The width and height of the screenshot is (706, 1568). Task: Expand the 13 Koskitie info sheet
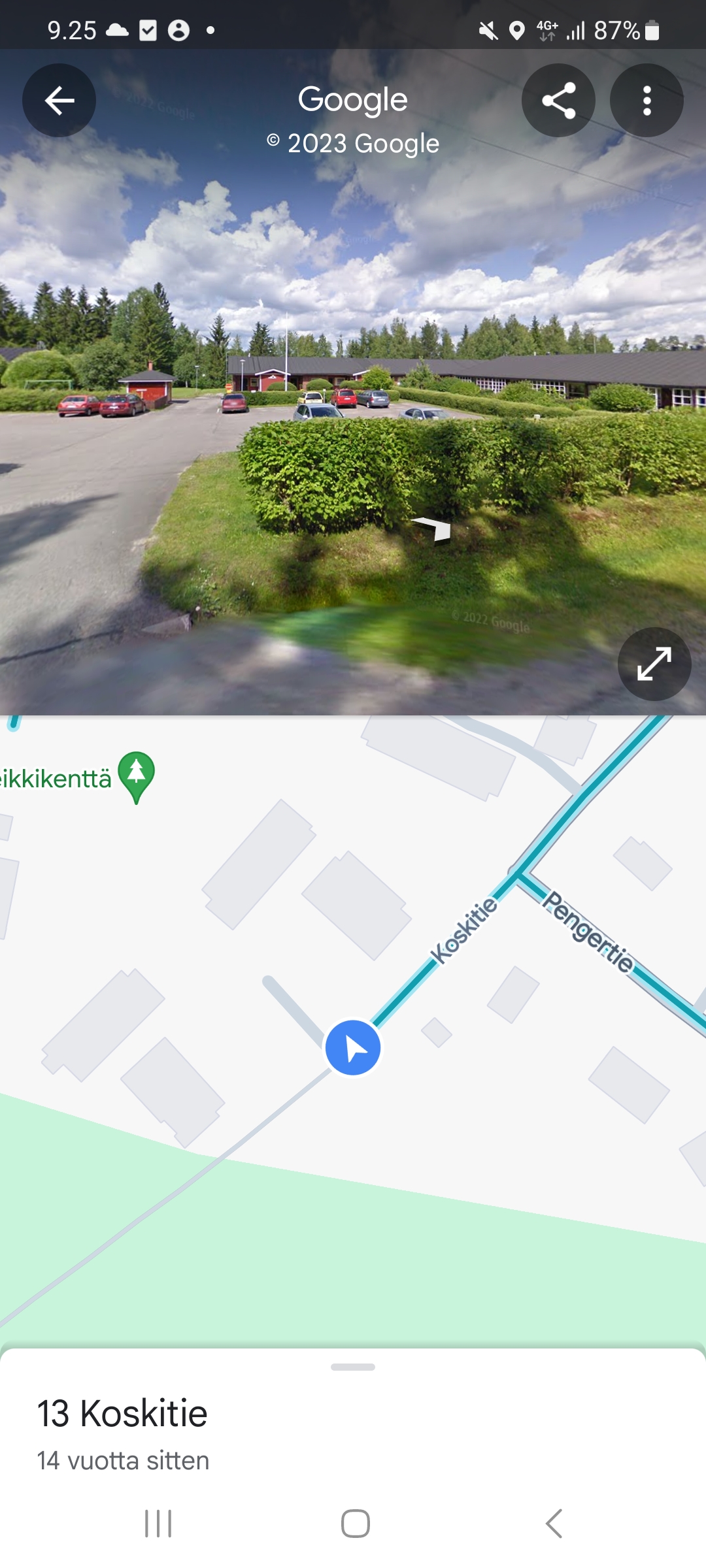pyautogui.click(x=353, y=1367)
